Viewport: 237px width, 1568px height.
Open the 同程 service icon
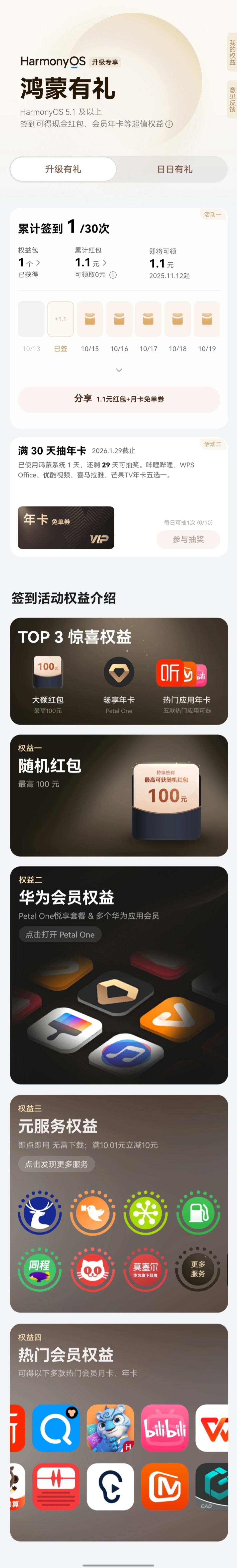click(40, 1269)
